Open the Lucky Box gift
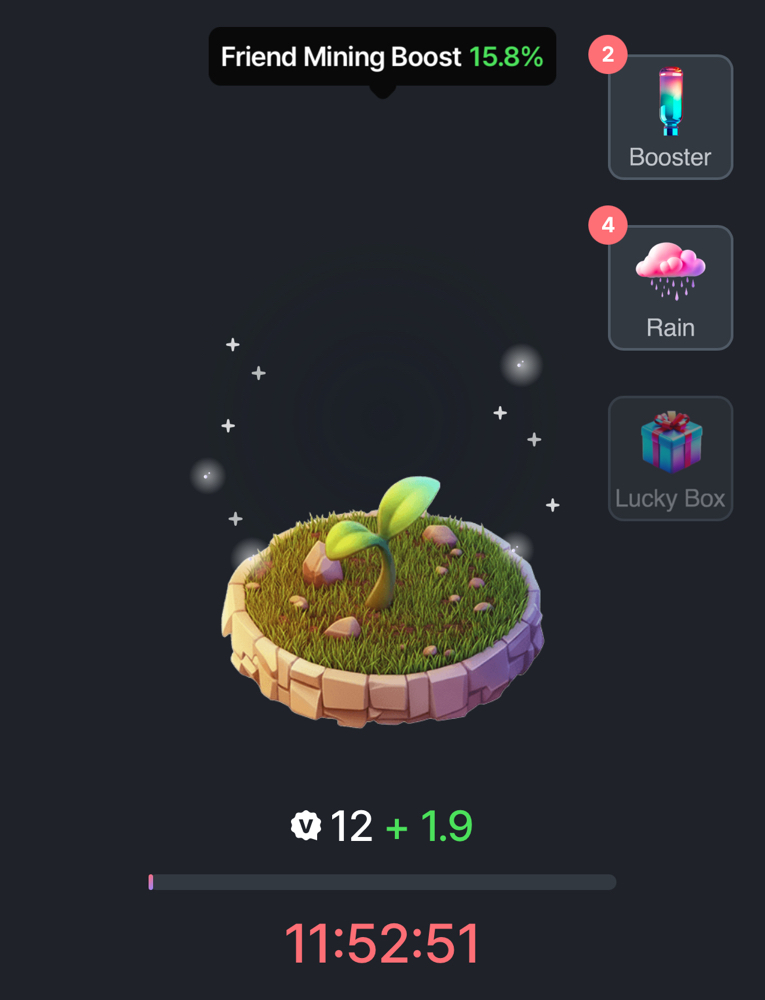The height and width of the screenshot is (1000, 765). click(x=670, y=458)
